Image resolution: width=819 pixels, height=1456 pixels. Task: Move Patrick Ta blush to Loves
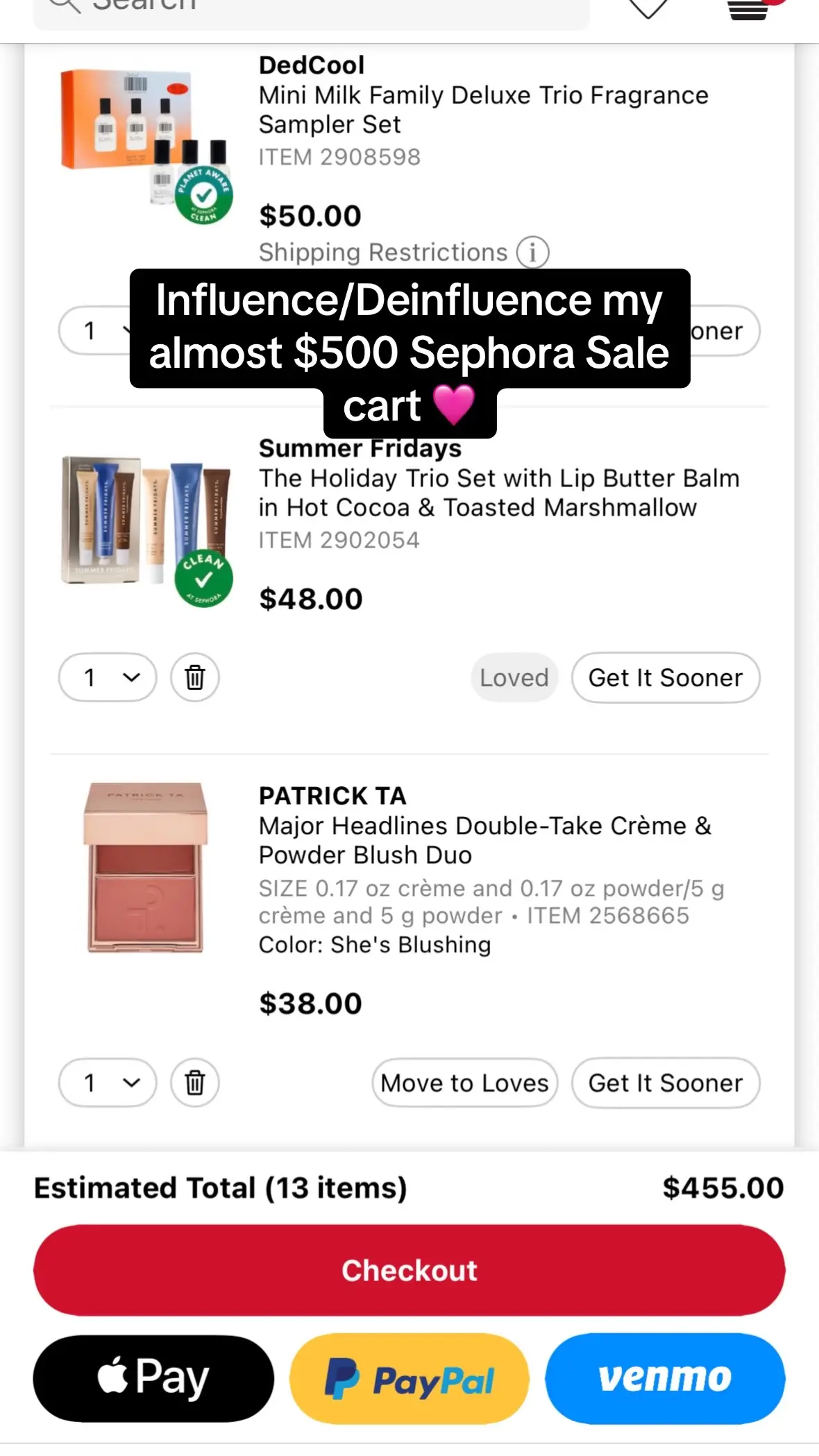464,1083
